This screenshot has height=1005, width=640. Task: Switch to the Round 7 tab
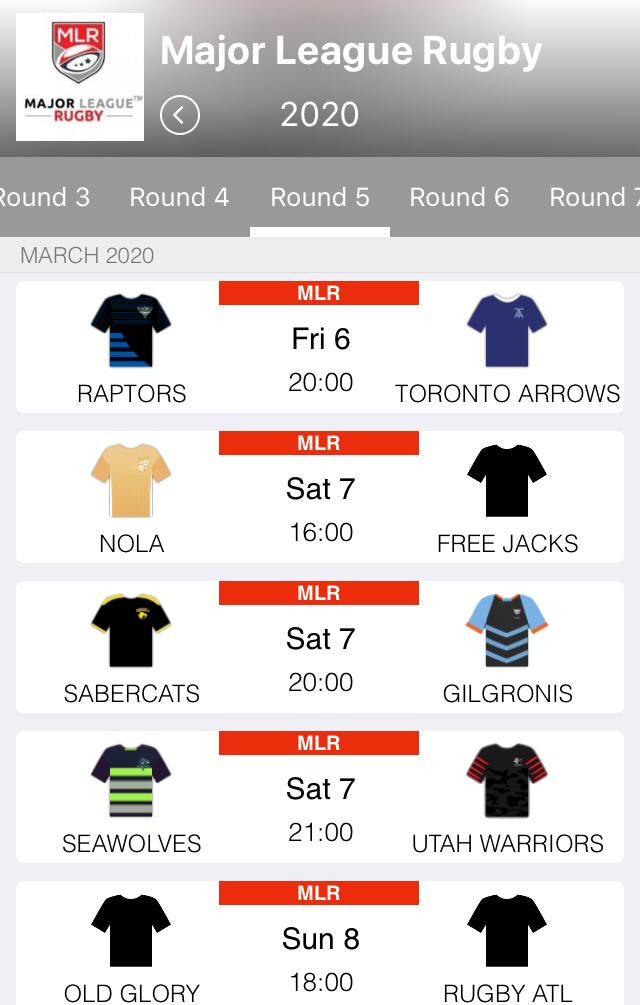coord(595,197)
